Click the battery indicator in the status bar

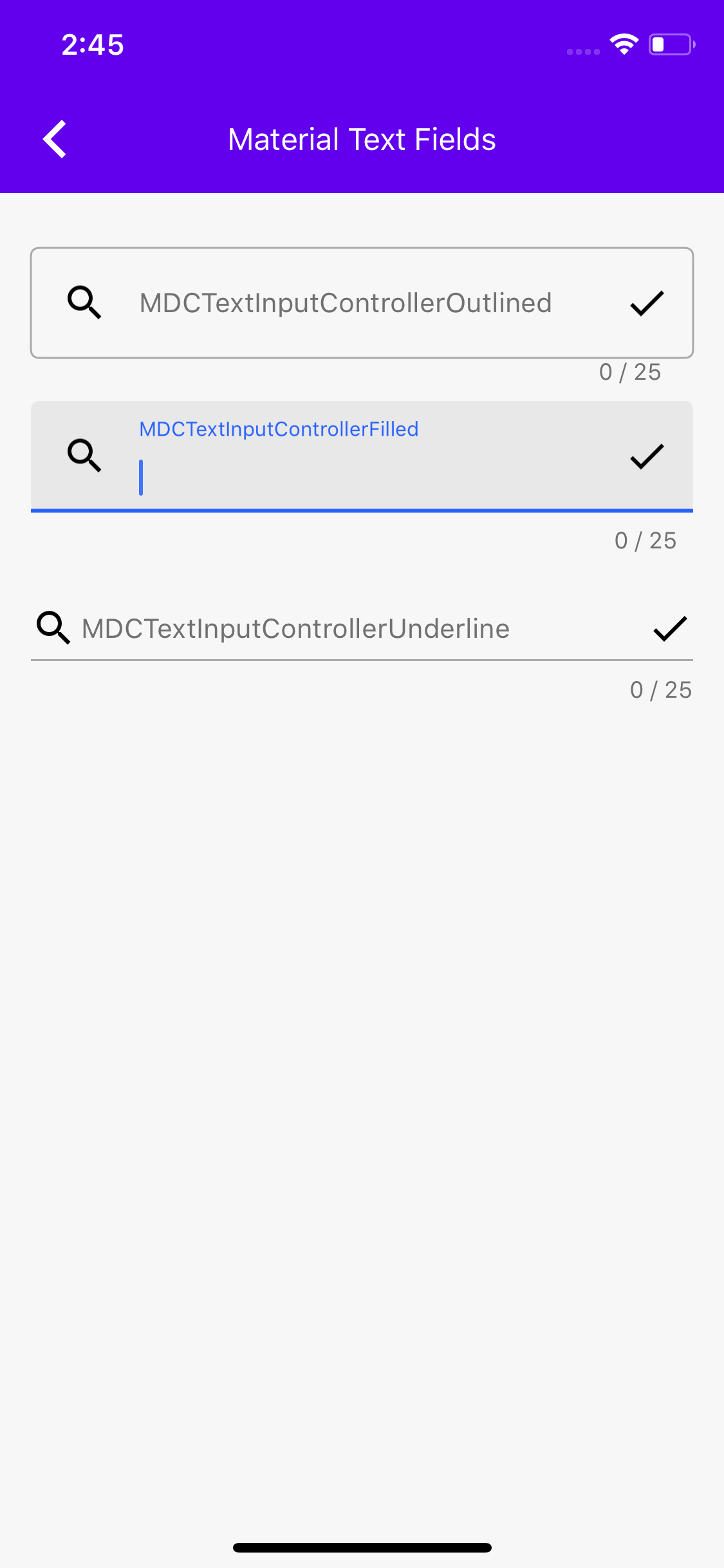point(671,44)
